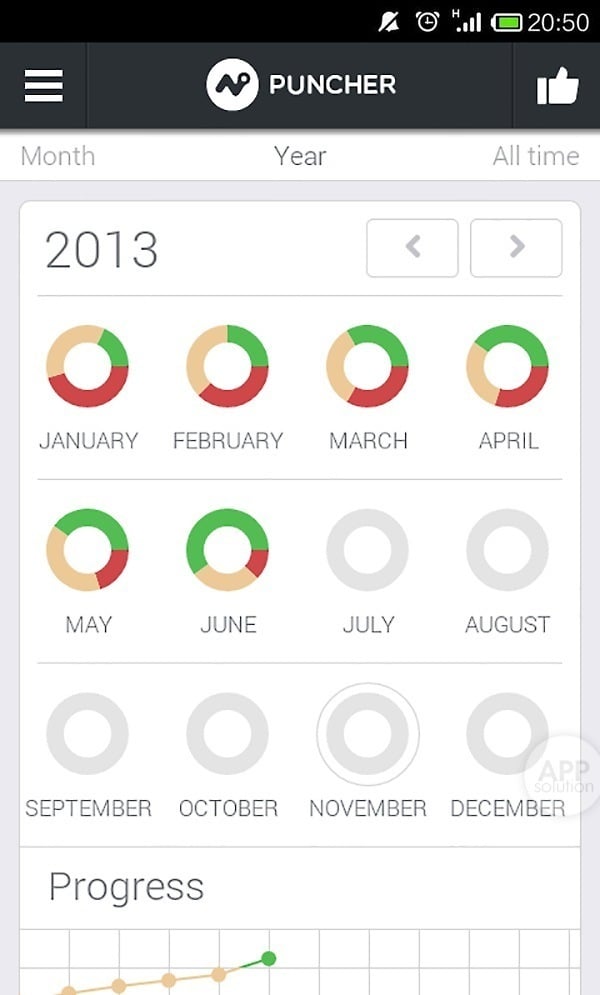Open the October month circle

click(228, 734)
